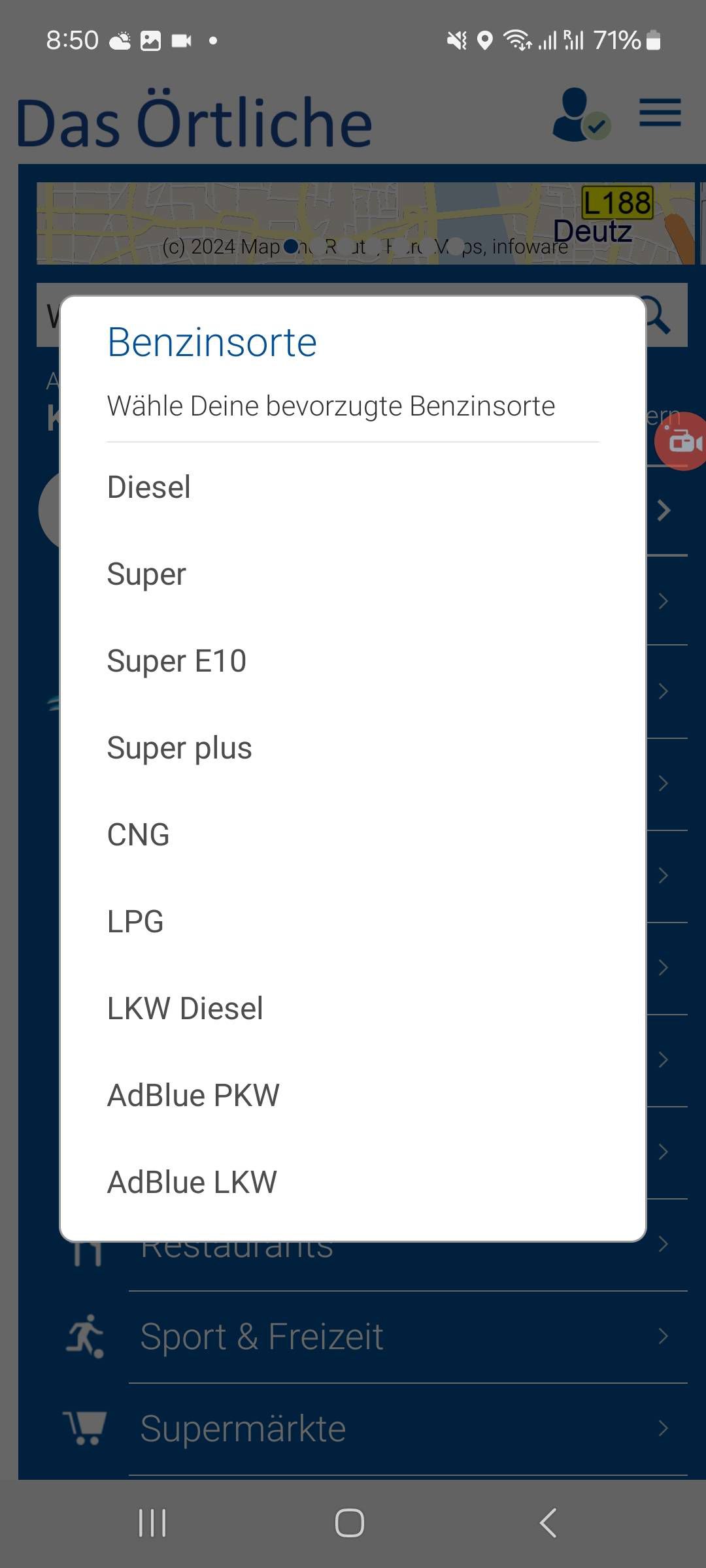Open the recent apps overview
The width and height of the screenshot is (706, 1568).
coord(152,1523)
